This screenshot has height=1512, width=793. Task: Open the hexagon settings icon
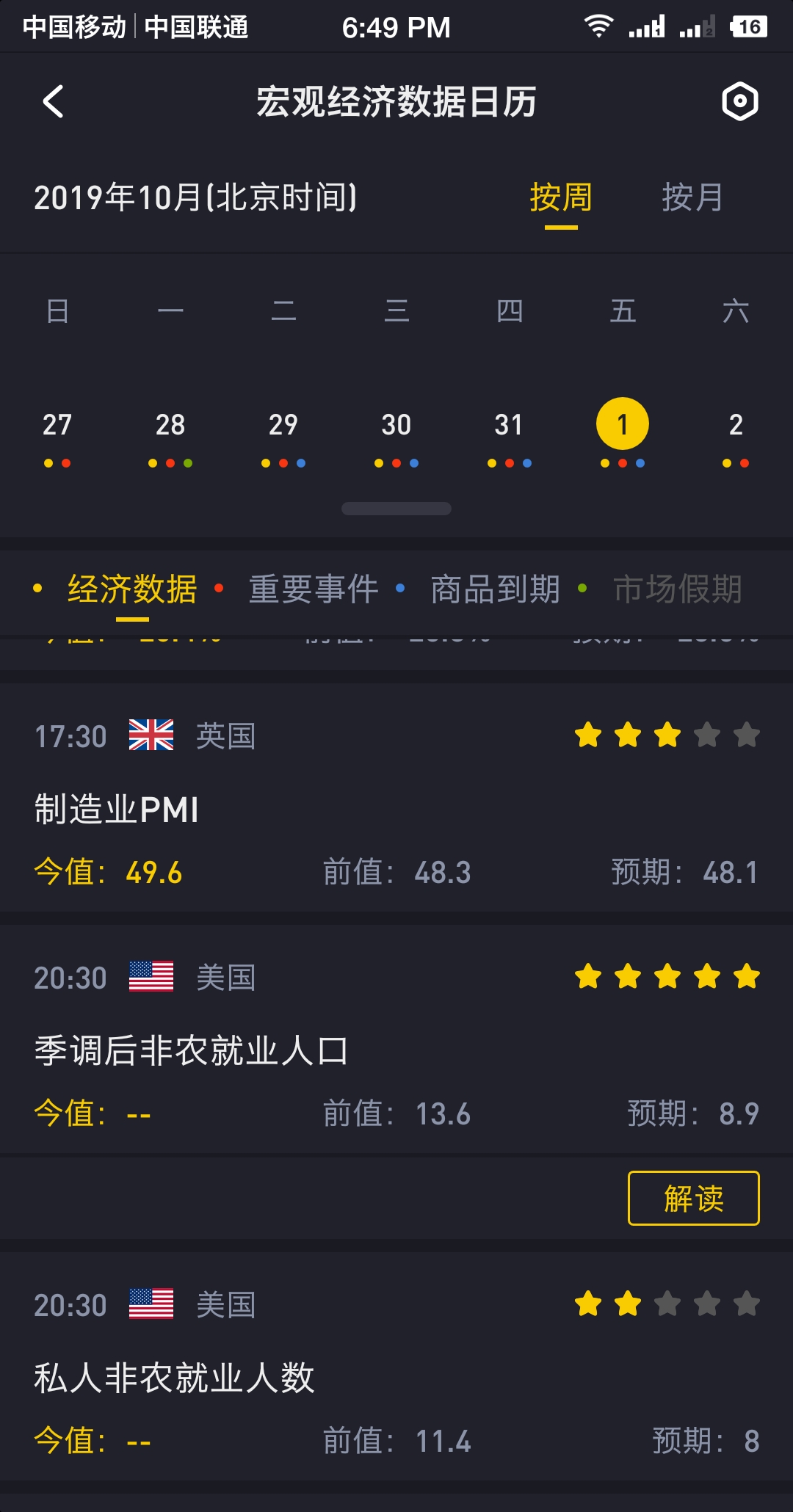coord(739,101)
